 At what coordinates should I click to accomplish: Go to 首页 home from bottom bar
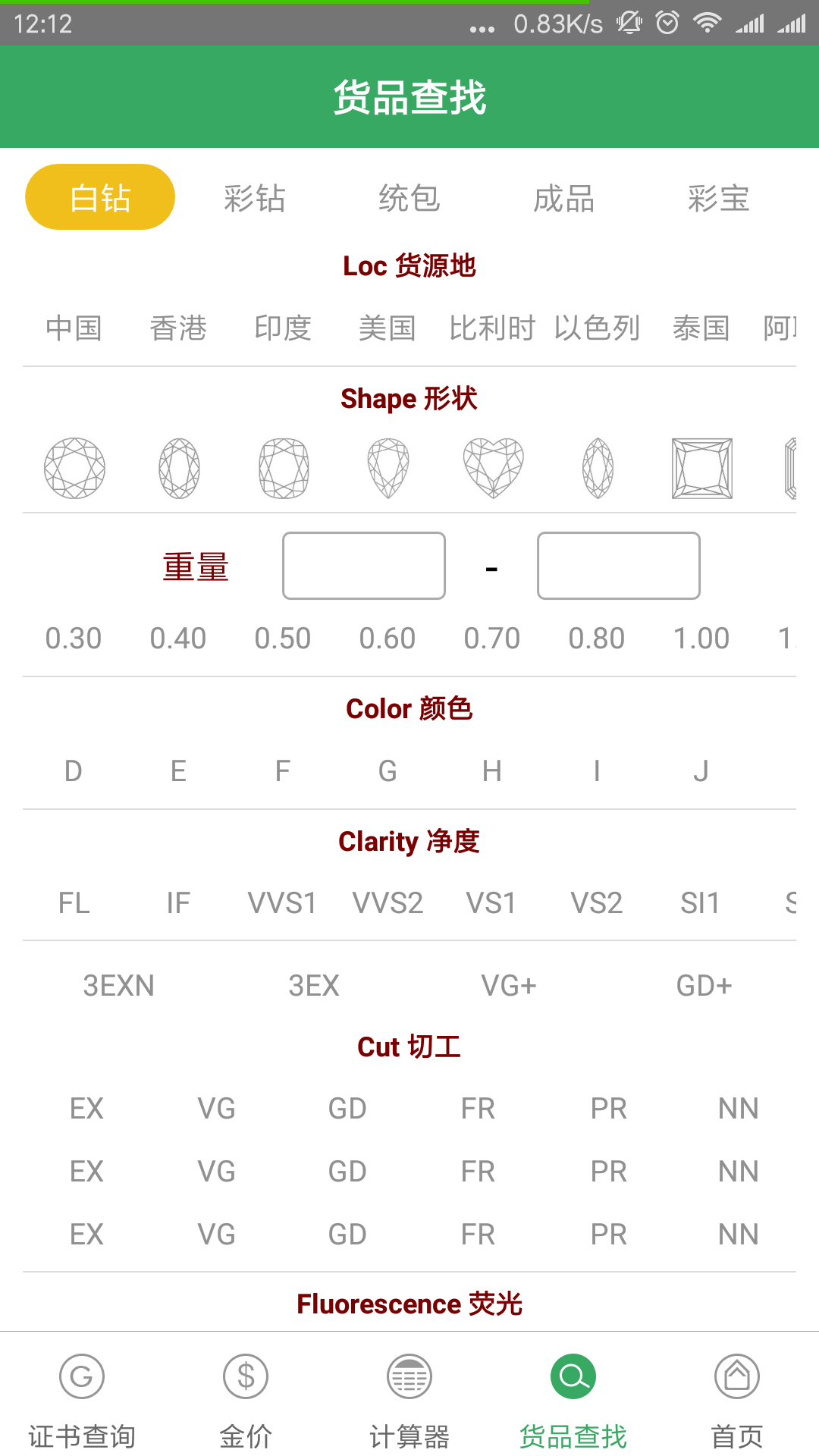click(737, 1399)
